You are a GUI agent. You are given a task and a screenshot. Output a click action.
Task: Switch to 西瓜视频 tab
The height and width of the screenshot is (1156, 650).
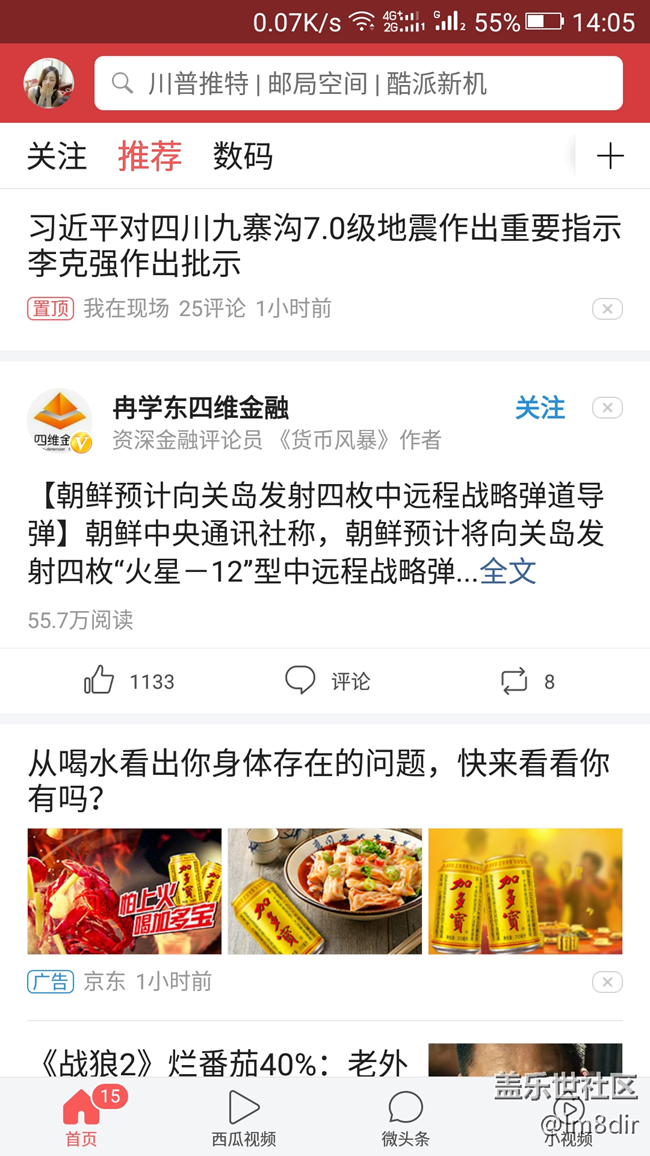243,1118
